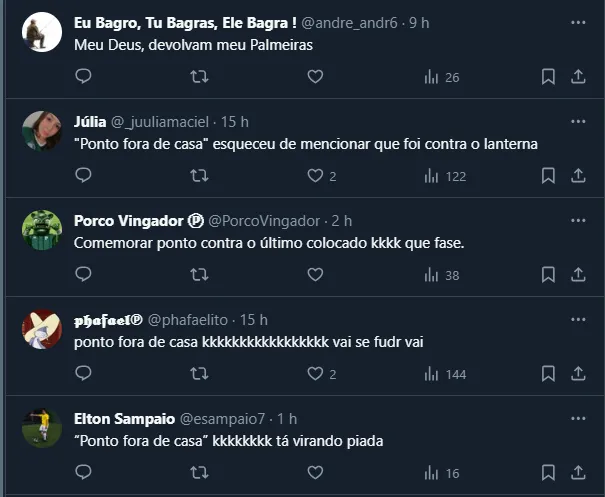Share Eu Bagro, Tu Bagras tweet
605x497 pixels.
click(578, 76)
